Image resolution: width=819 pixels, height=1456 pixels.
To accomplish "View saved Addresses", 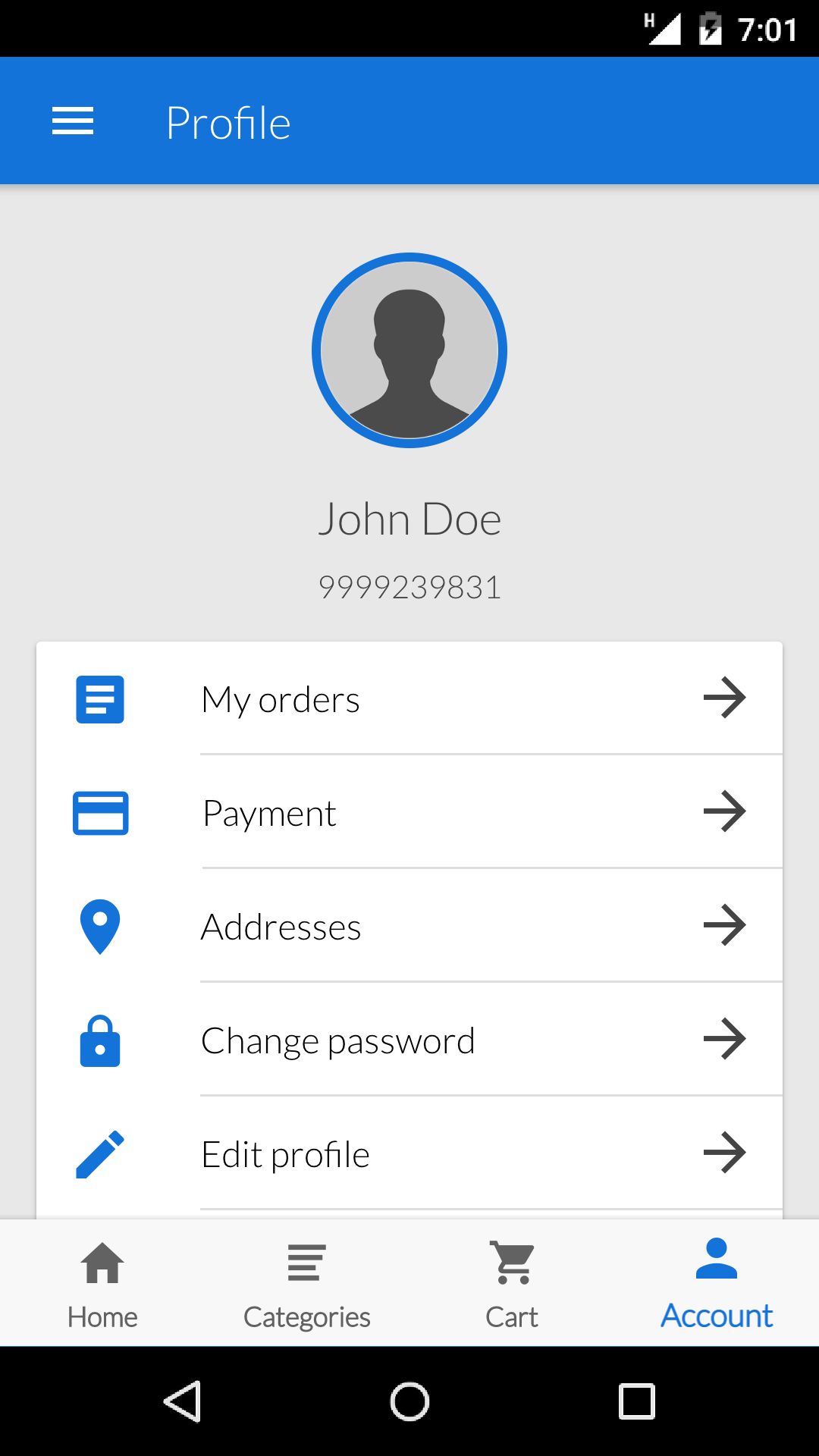I will pos(409,926).
